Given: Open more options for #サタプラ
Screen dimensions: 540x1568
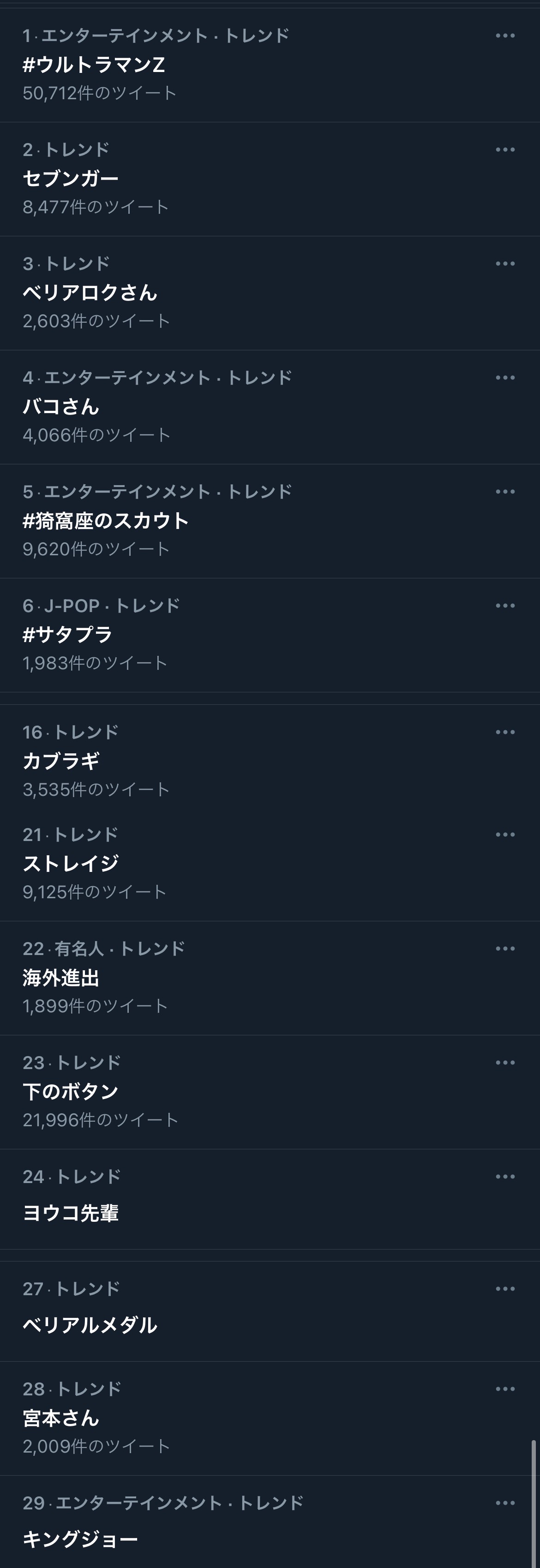Looking at the screenshot, I should point(504,606).
